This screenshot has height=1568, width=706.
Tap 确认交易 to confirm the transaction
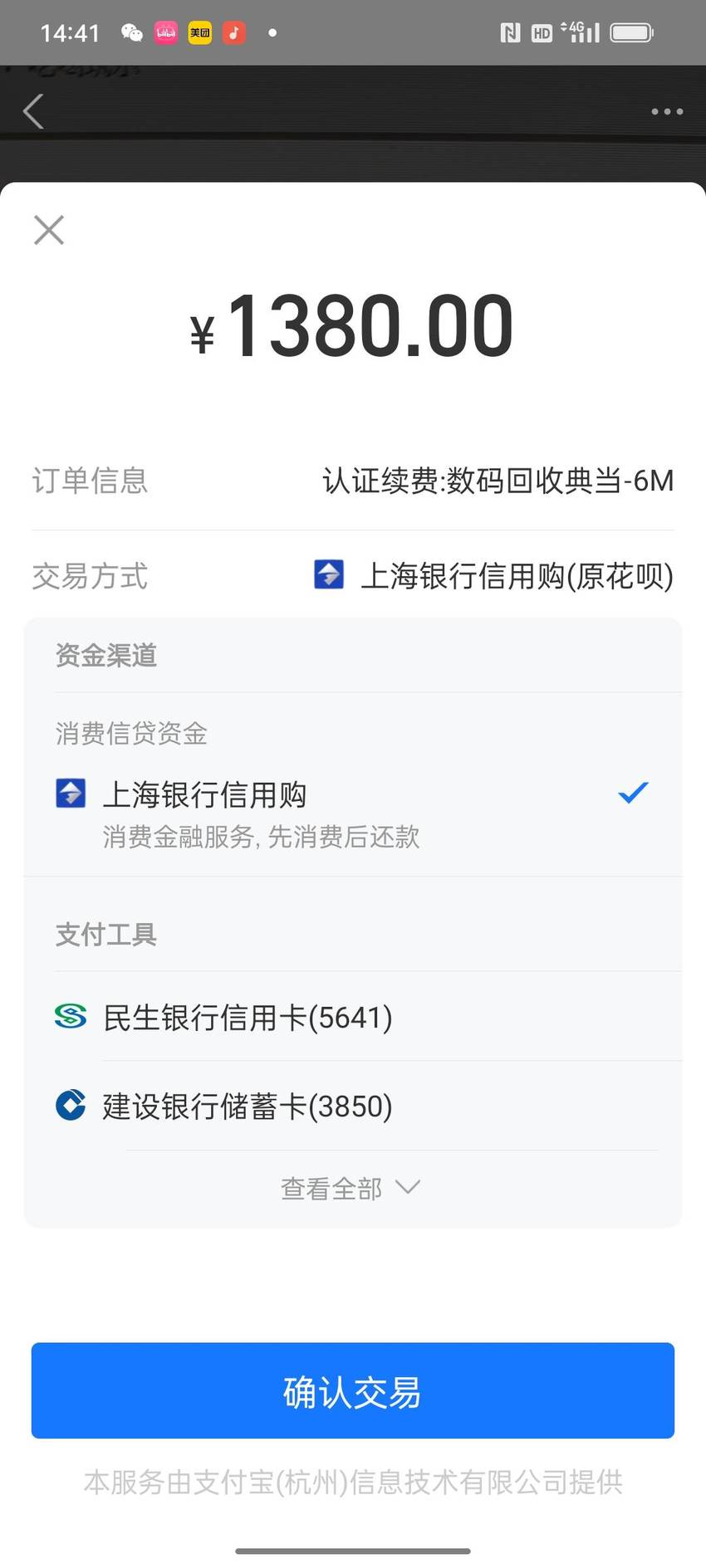353,1390
